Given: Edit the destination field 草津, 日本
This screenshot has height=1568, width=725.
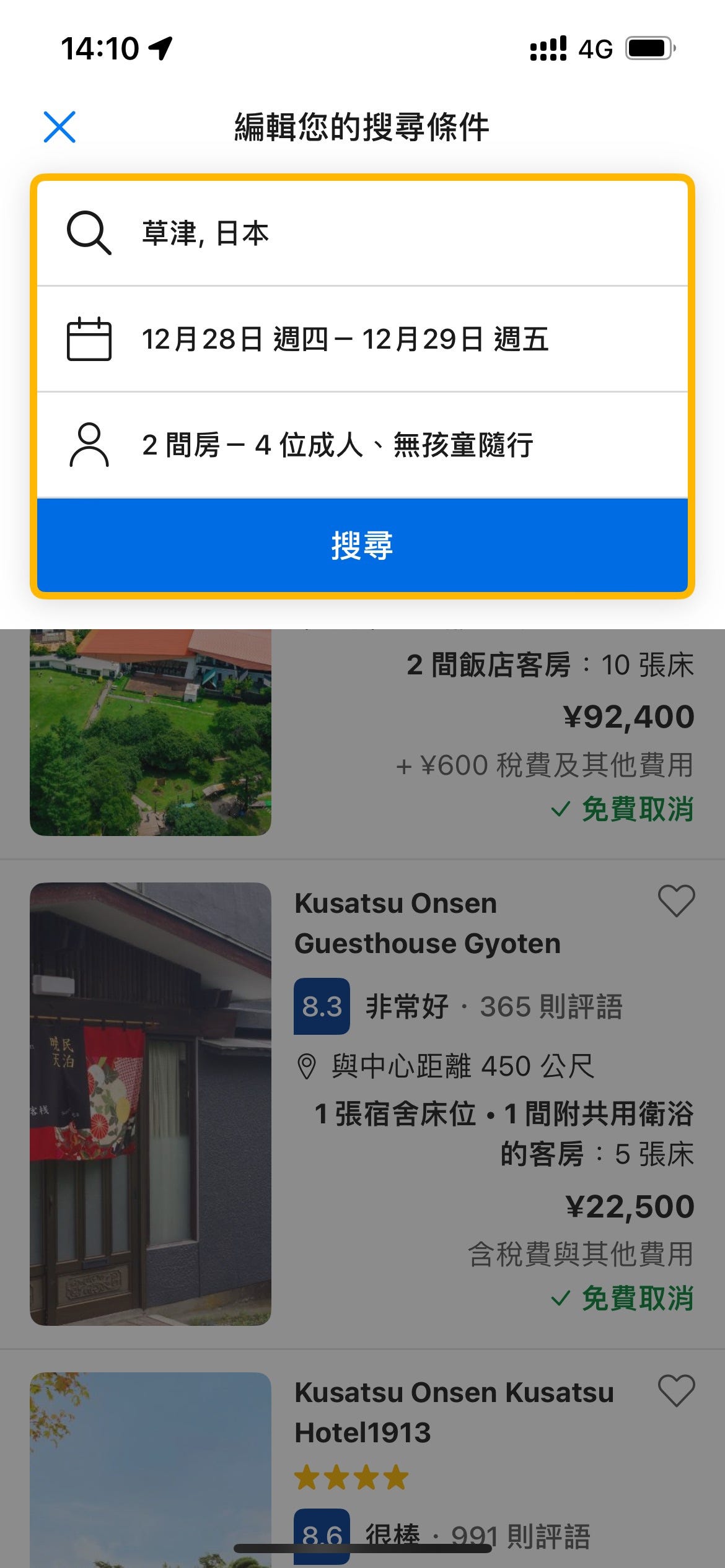Looking at the screenshot, I should (362, 233).
